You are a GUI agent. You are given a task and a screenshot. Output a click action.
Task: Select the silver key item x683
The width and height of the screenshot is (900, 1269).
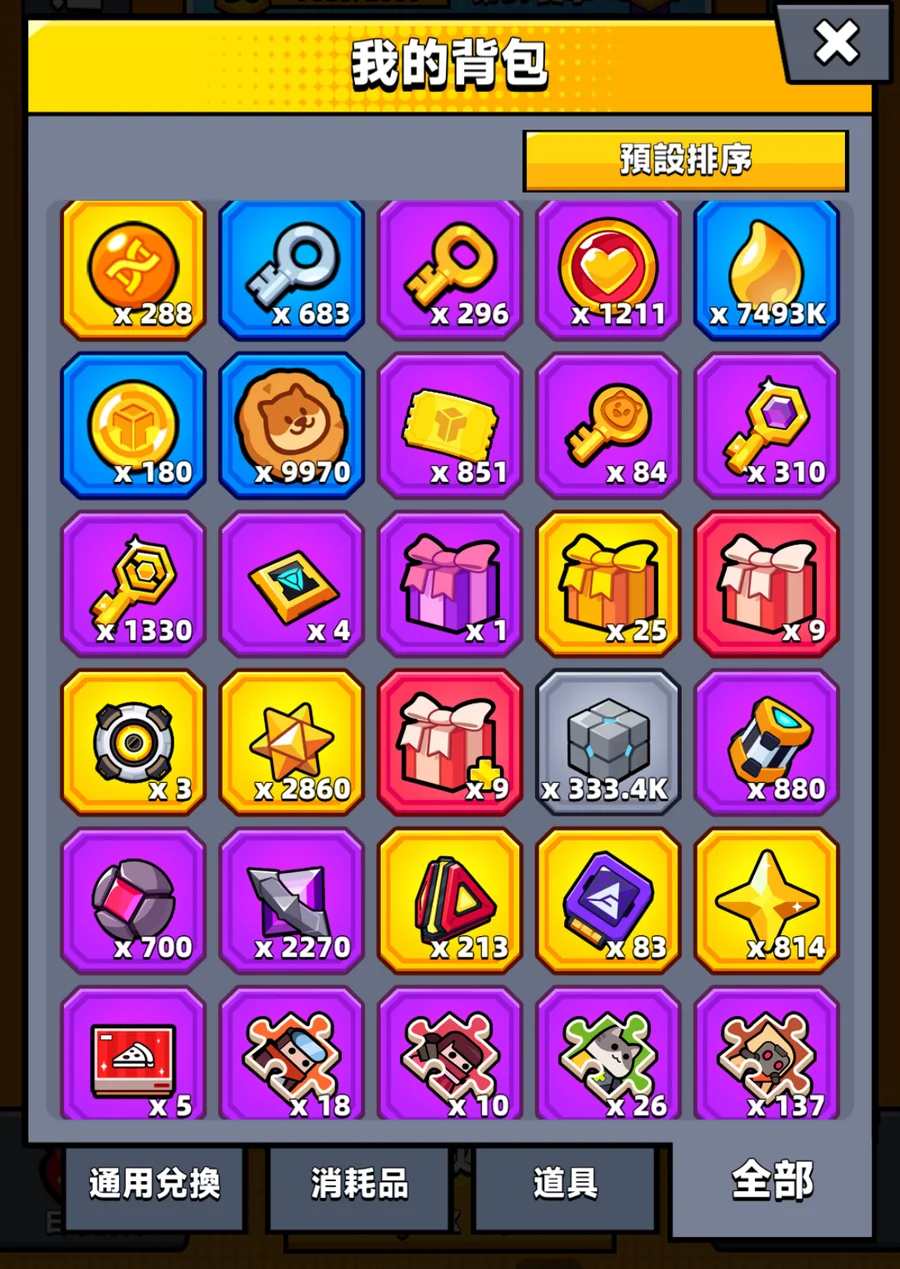[x=291, y=271]
